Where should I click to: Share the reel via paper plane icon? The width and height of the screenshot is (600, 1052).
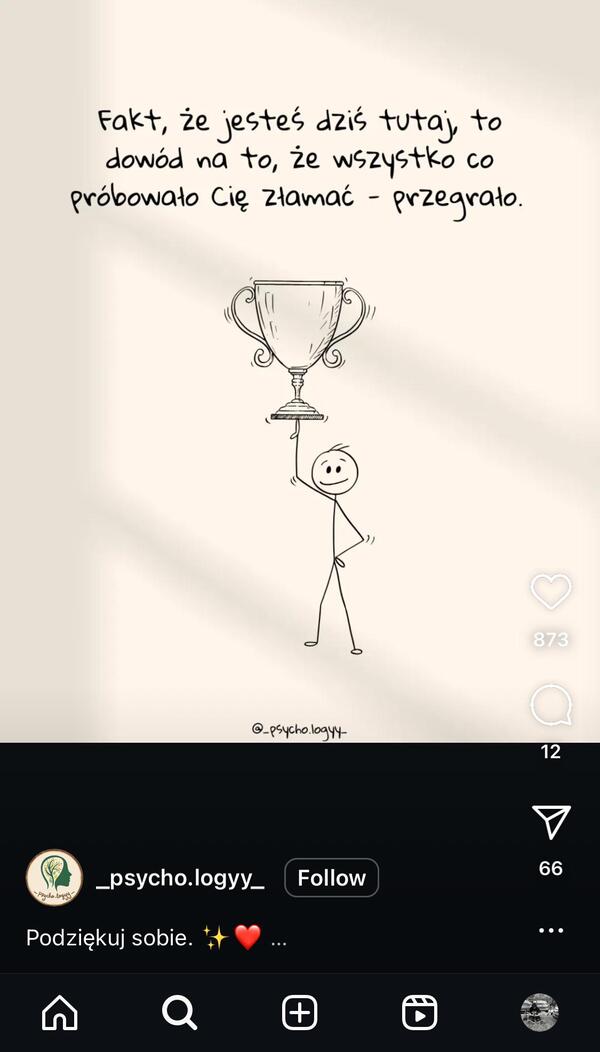551,822
